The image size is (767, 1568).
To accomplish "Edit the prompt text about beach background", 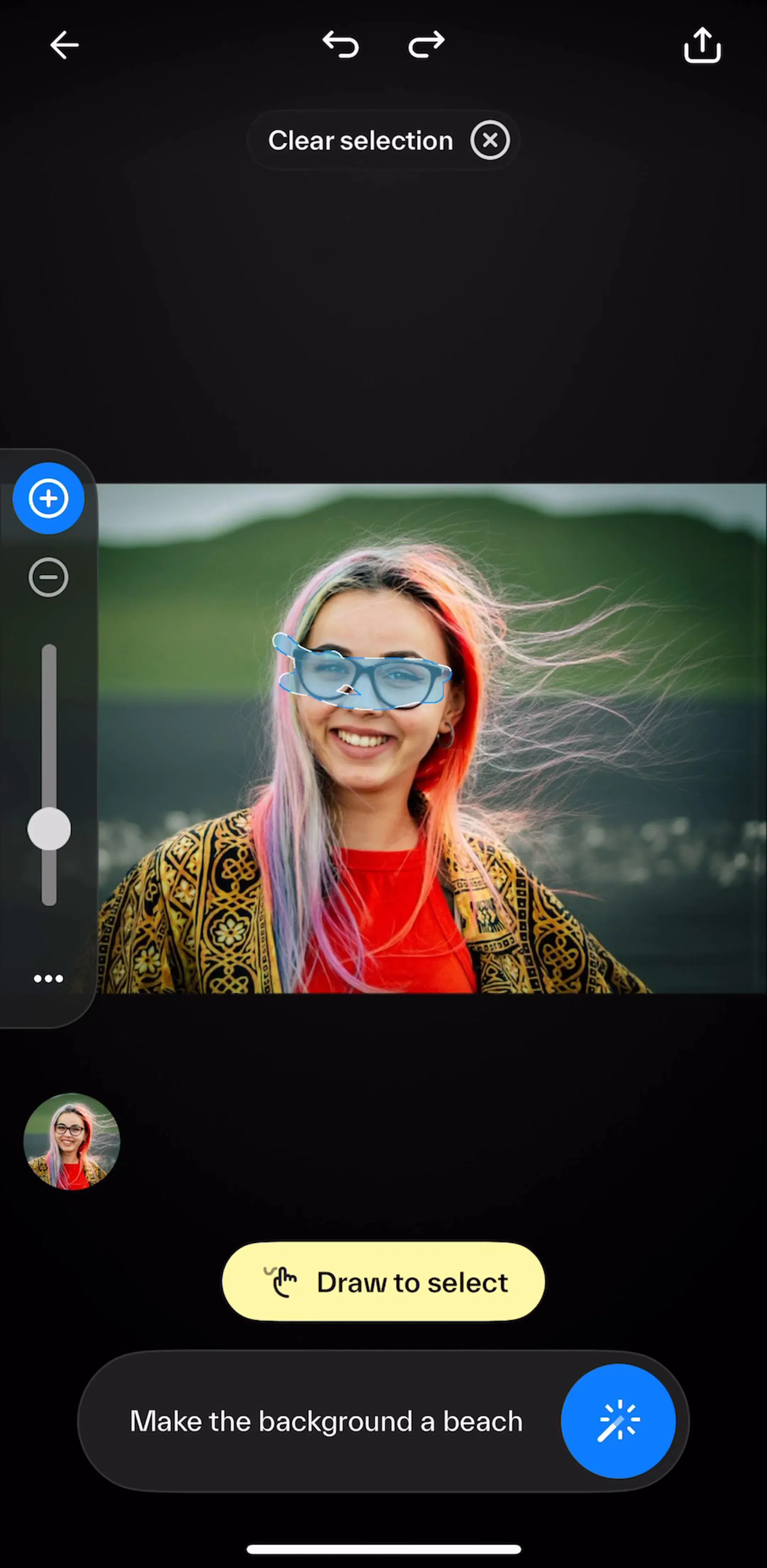I will pos(326,1422).
